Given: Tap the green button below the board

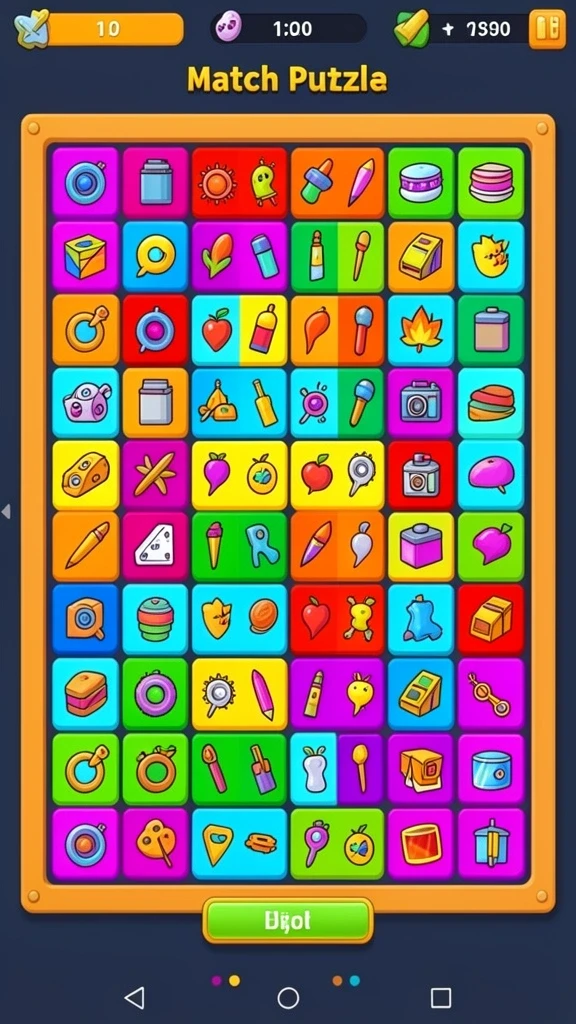Looking at the screenshot, I should [287, 921].
